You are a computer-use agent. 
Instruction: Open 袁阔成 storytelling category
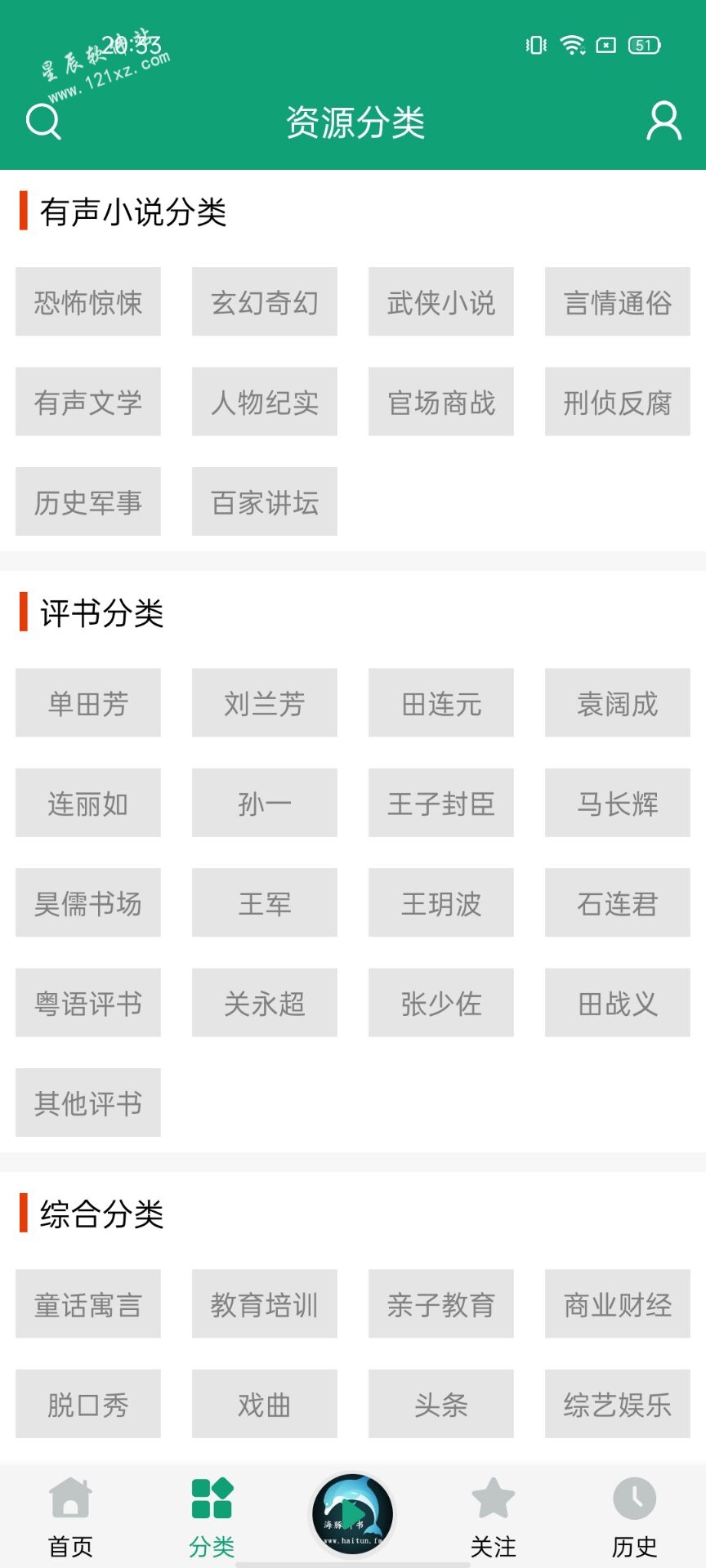pos(618,702)
